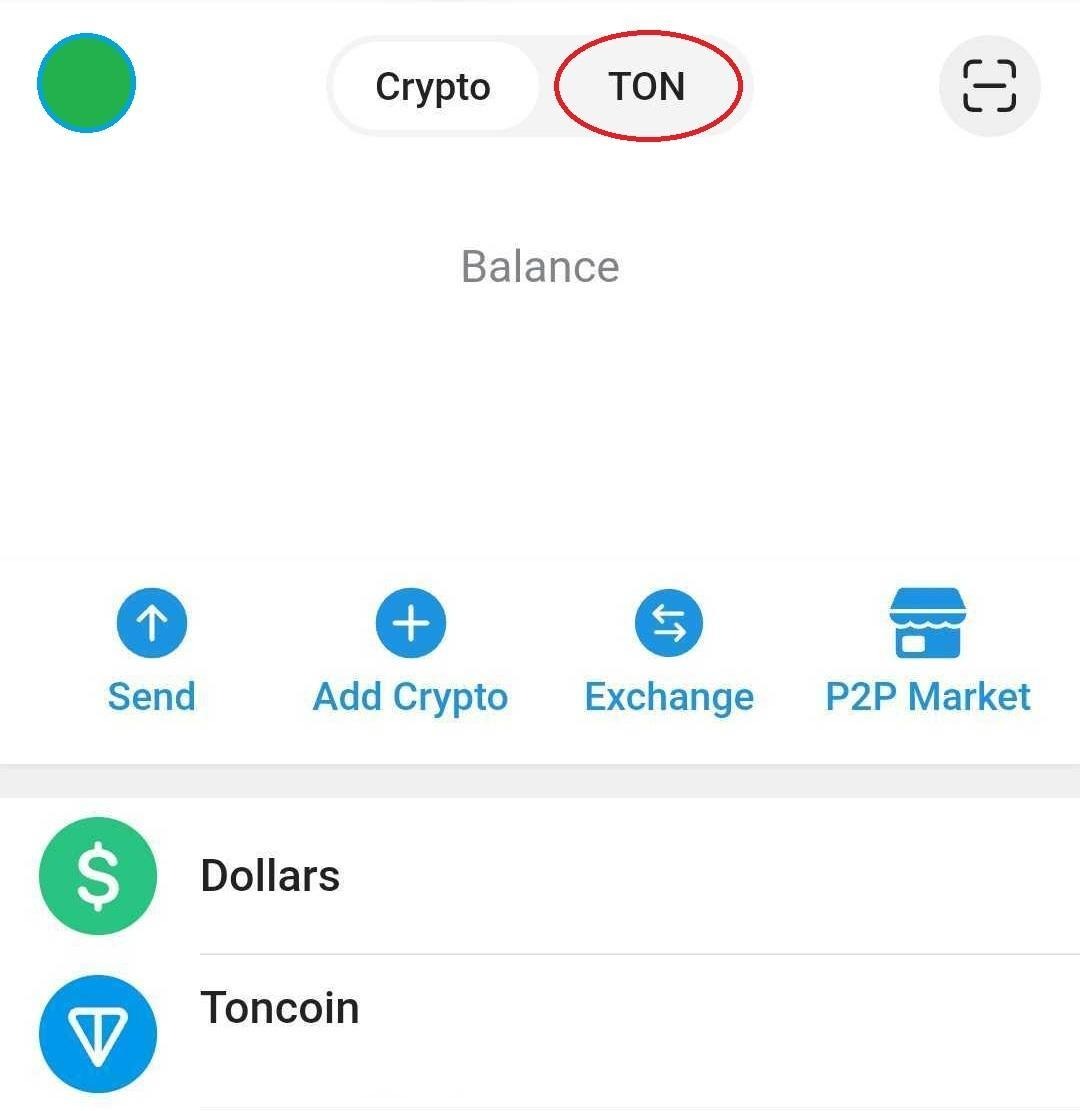
Task: Select Add Crypto
Action: pos(410,650)
